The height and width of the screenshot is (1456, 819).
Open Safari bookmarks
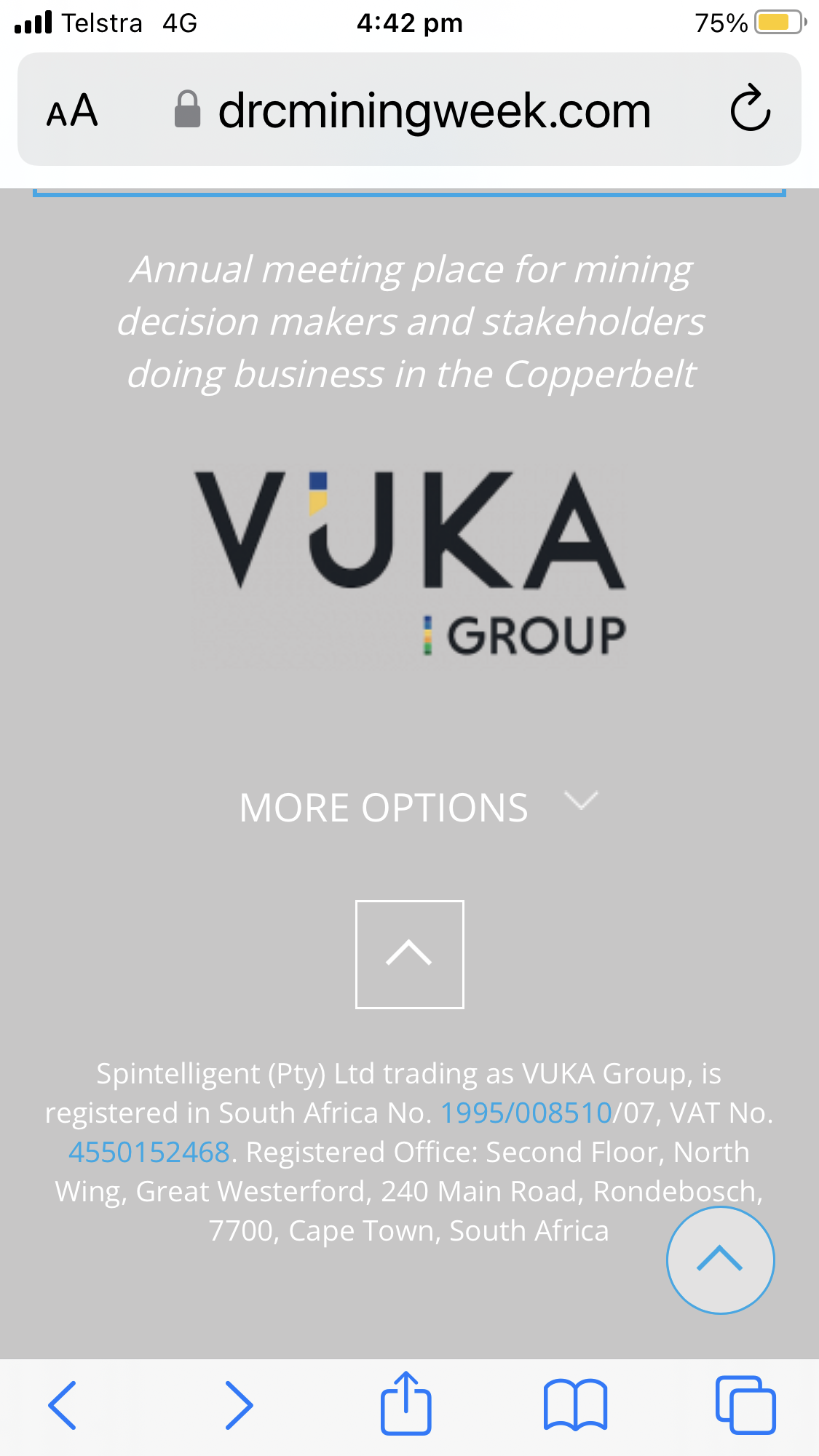(x=575, y=1404)
